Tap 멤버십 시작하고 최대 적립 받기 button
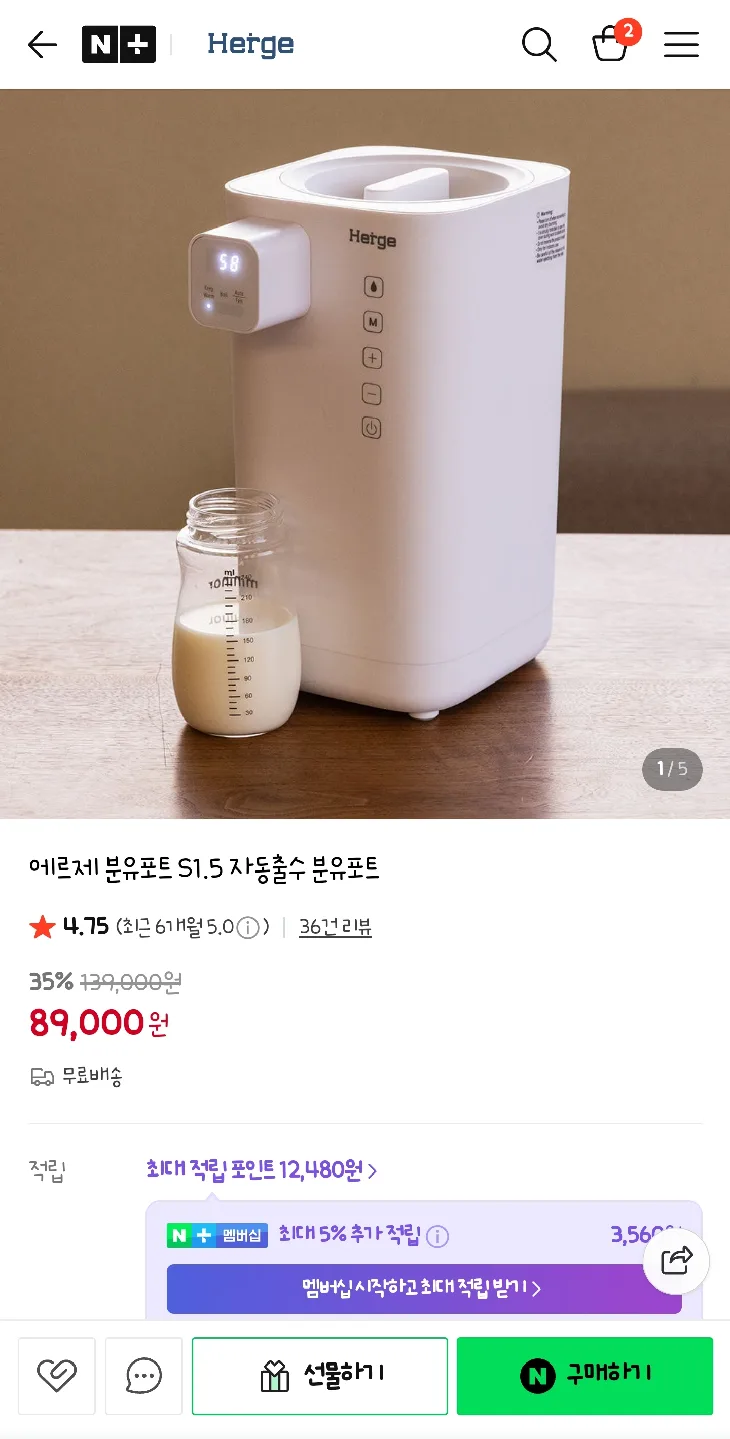730x1439 pixels. 424,1288
